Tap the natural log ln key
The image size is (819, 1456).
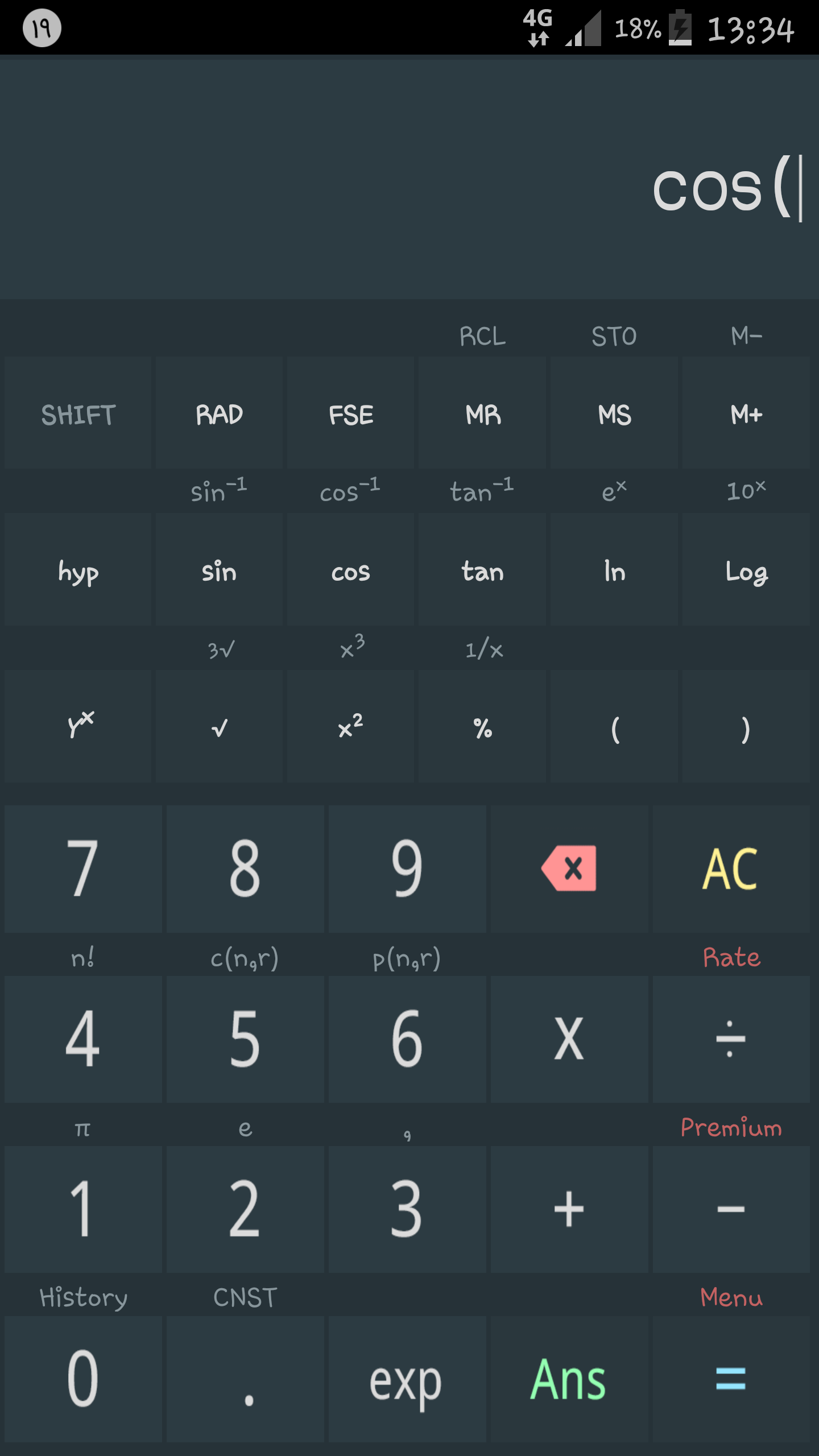[614, 571]
